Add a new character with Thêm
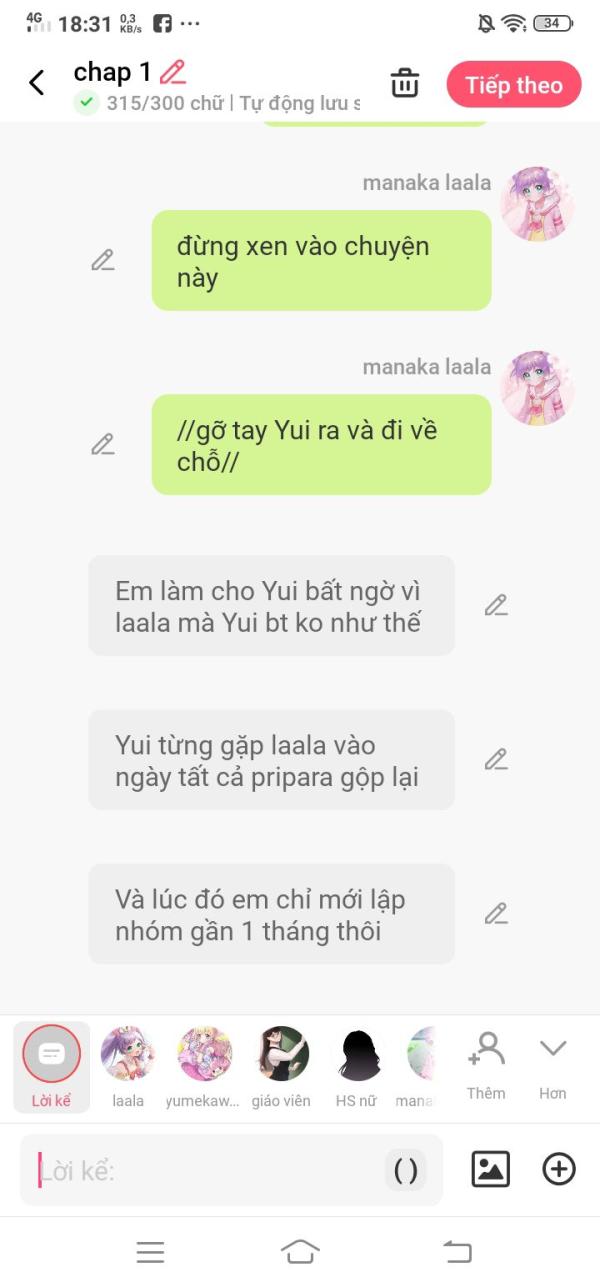600x1287 pixels. point(486,1066)
